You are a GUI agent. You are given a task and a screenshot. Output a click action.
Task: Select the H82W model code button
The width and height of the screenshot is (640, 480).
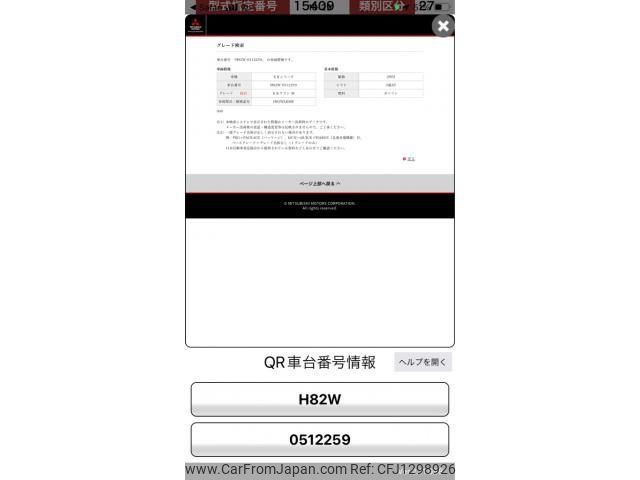point(320,399)
